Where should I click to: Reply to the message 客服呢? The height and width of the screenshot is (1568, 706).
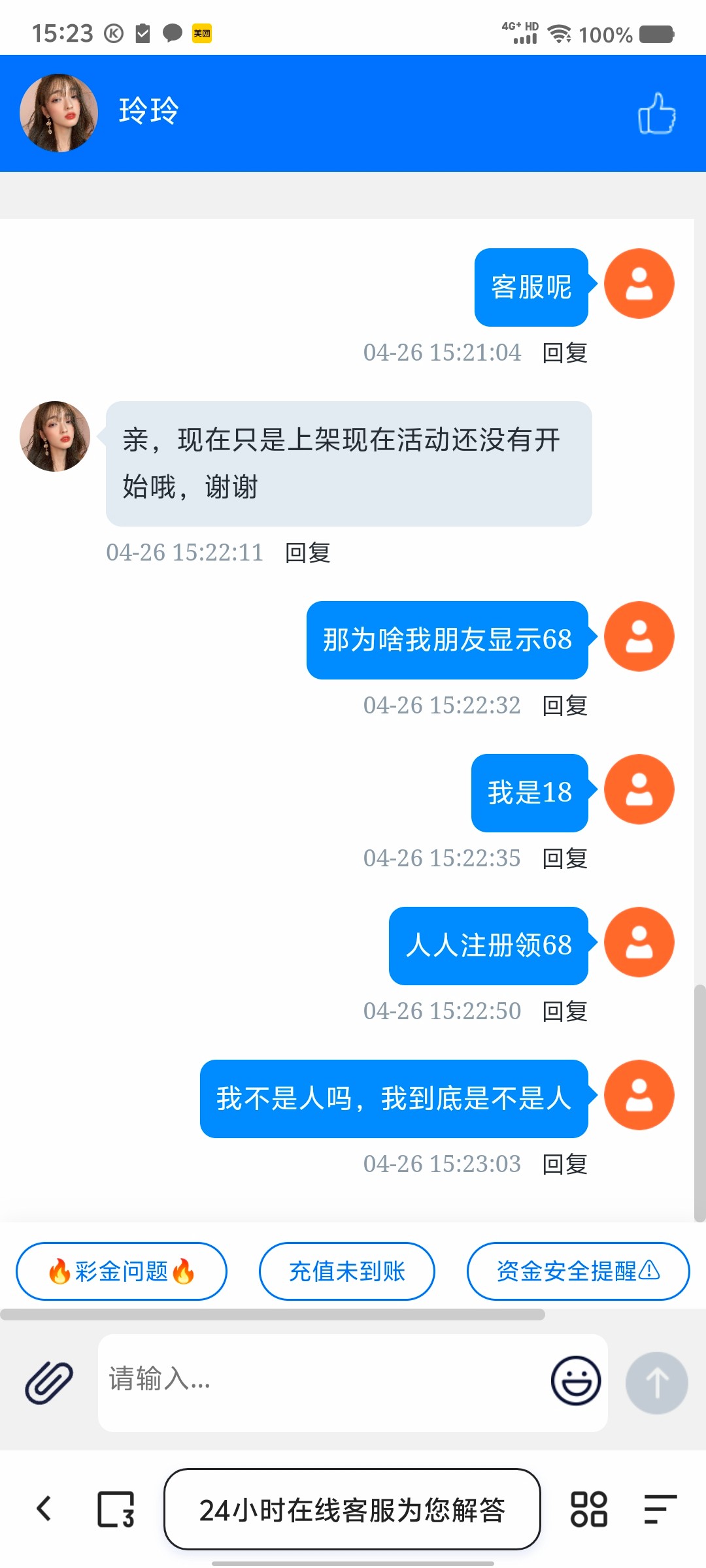pos(565,353)
